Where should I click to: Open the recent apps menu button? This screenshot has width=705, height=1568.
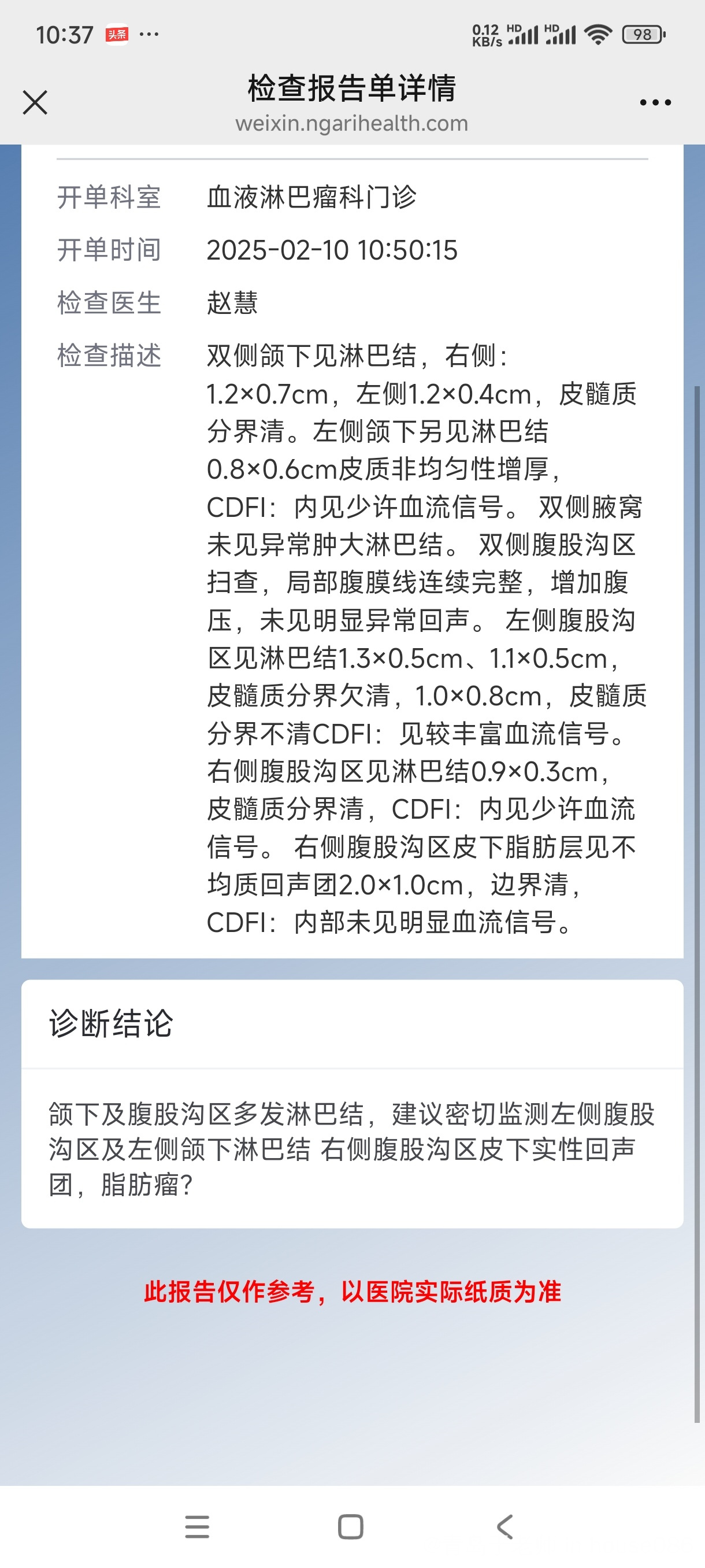197,1526
